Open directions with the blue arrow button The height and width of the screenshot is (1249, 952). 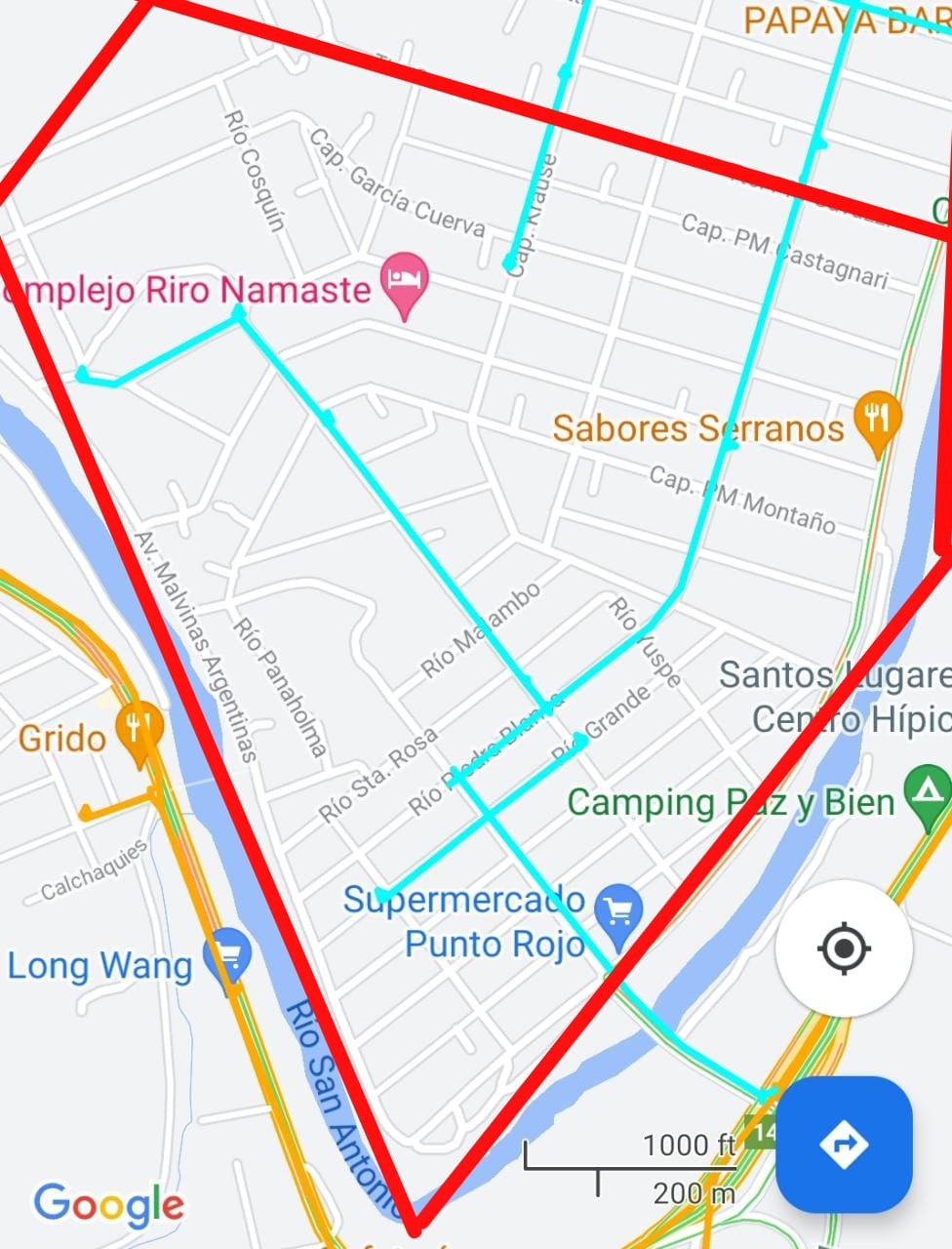844,1144
